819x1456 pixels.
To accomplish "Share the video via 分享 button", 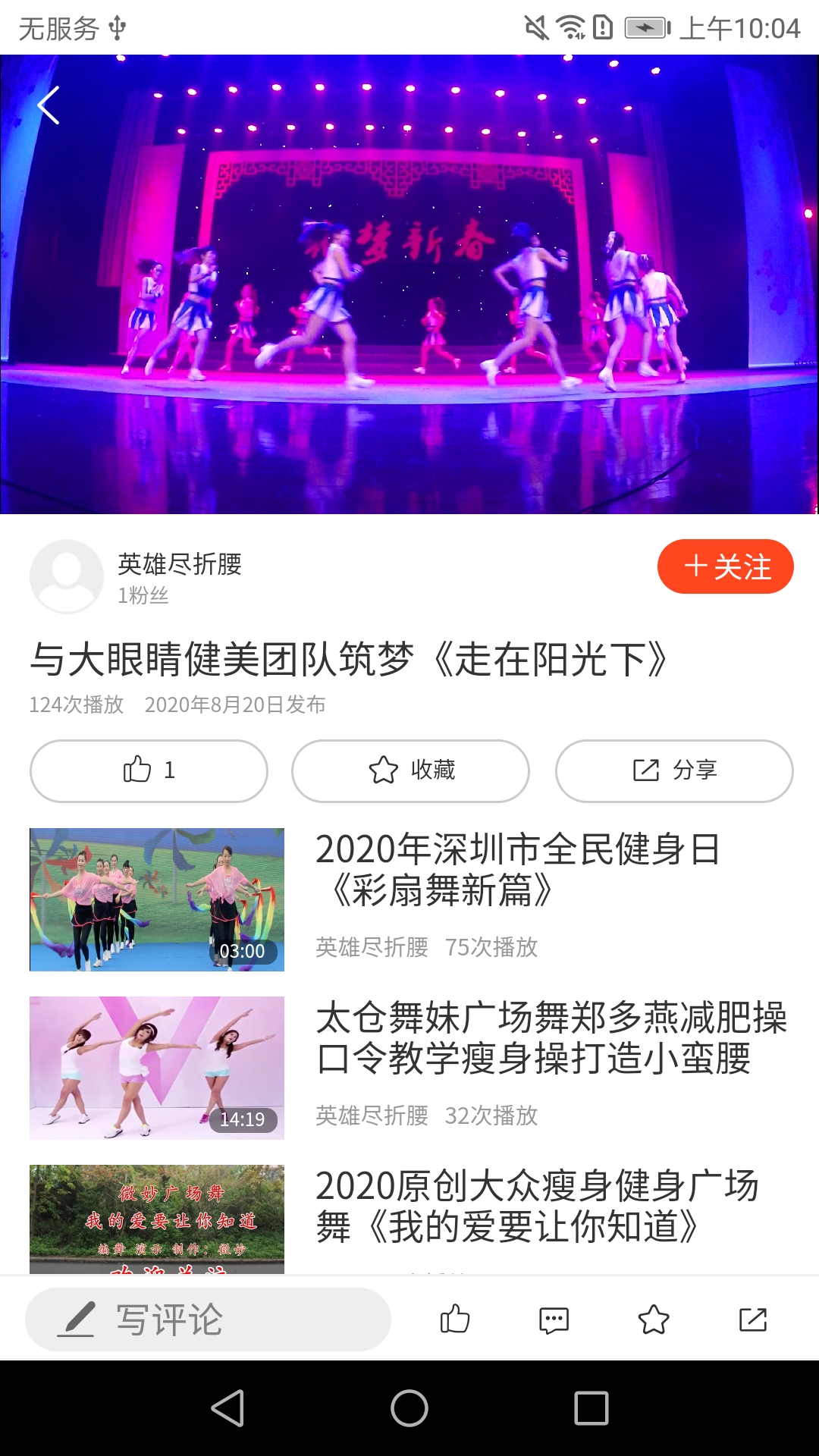I will (x=674, y=770).
